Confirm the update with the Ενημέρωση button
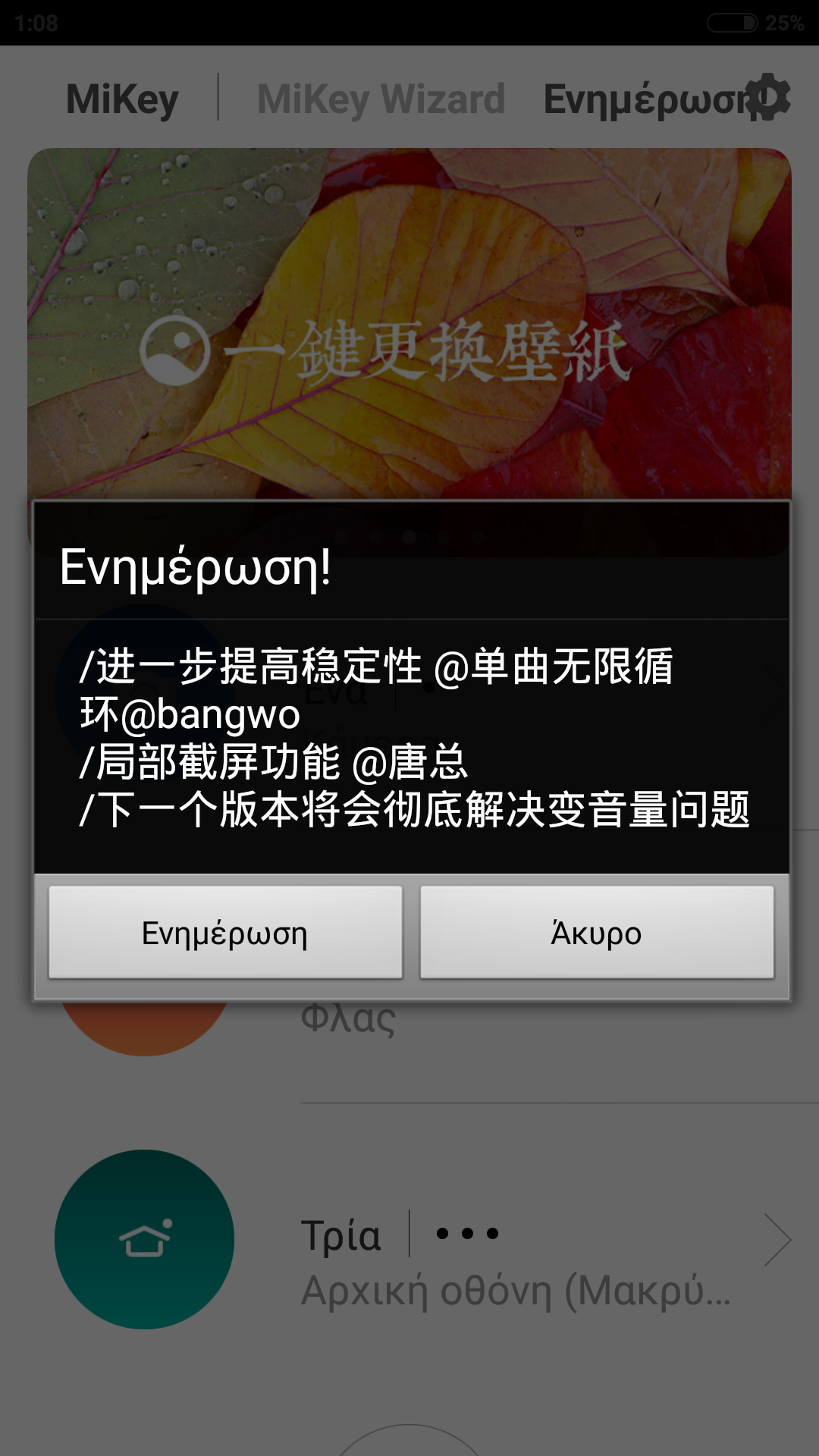 coord(225,932)
